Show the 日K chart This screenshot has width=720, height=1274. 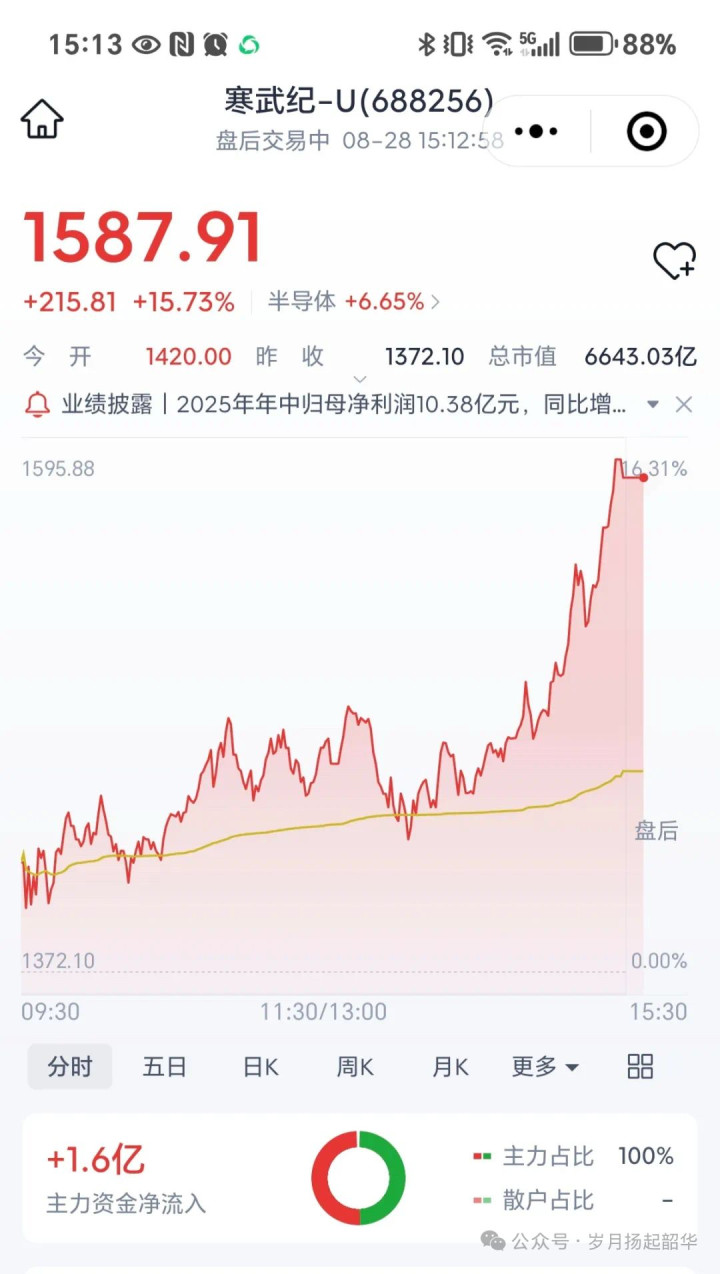pyautogui.click(x=260, y=1067)
